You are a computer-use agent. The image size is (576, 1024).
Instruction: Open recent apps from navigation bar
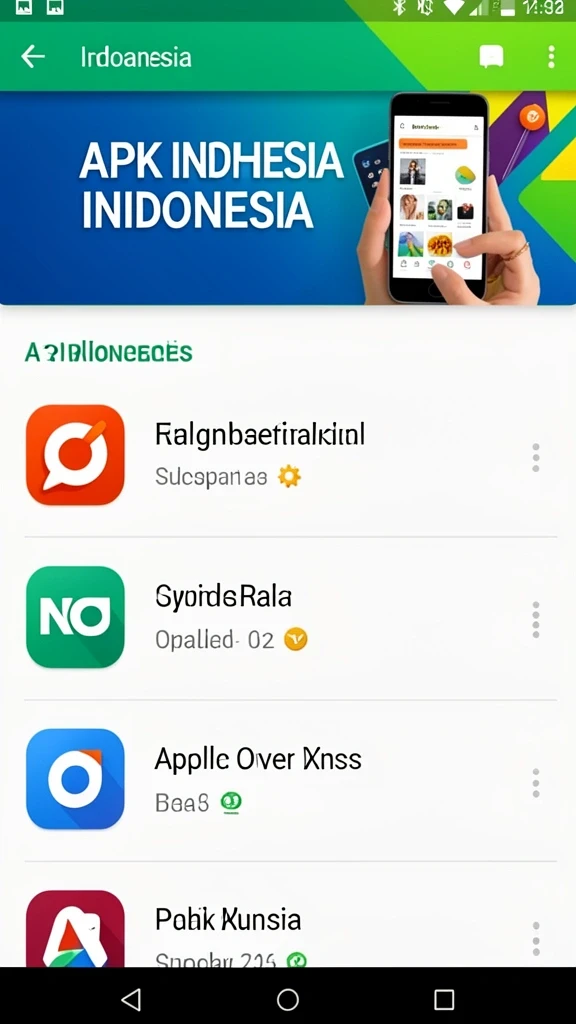tap(444, 999)
